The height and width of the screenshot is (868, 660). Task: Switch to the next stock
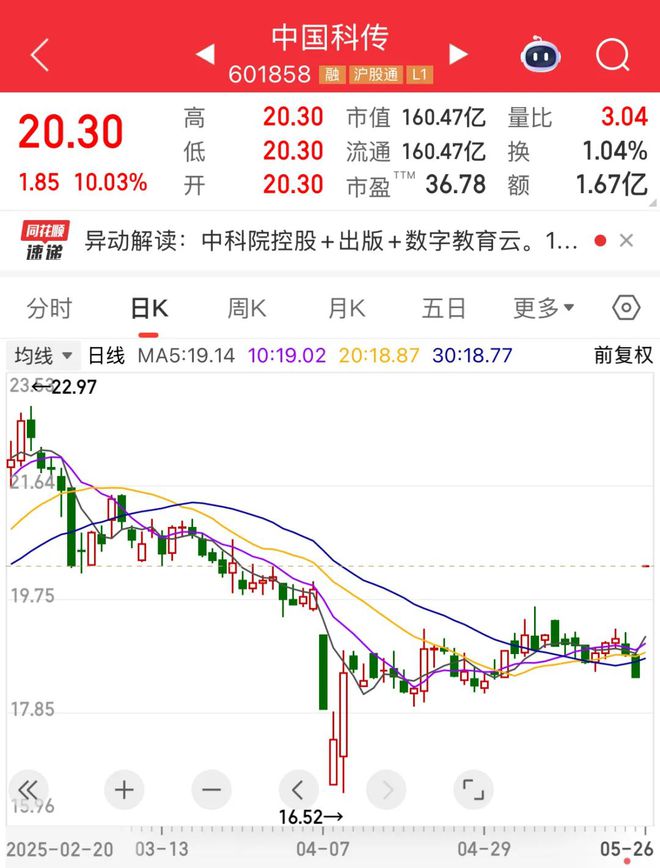[458, 54]
